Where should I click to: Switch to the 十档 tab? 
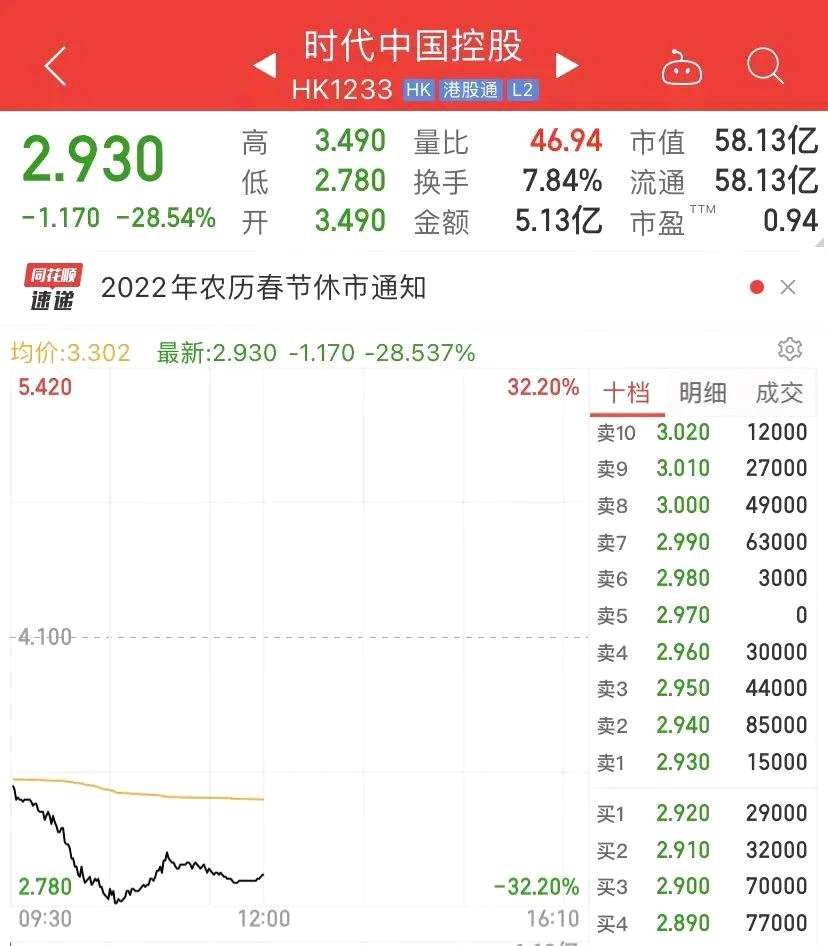pos(626,393)
